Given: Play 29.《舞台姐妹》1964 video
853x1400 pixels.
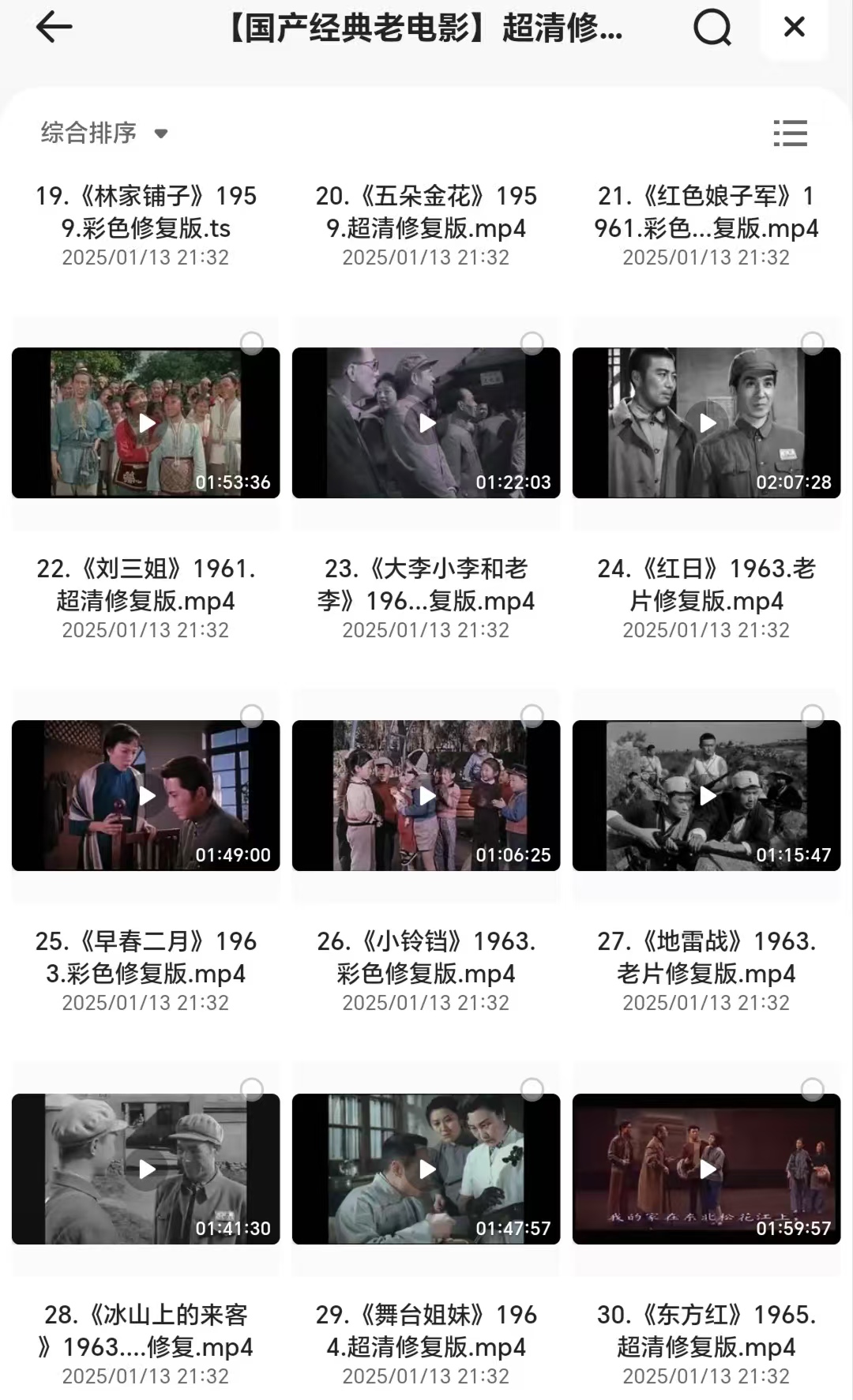Looking at the screenshot, I should click(426, 1169).
